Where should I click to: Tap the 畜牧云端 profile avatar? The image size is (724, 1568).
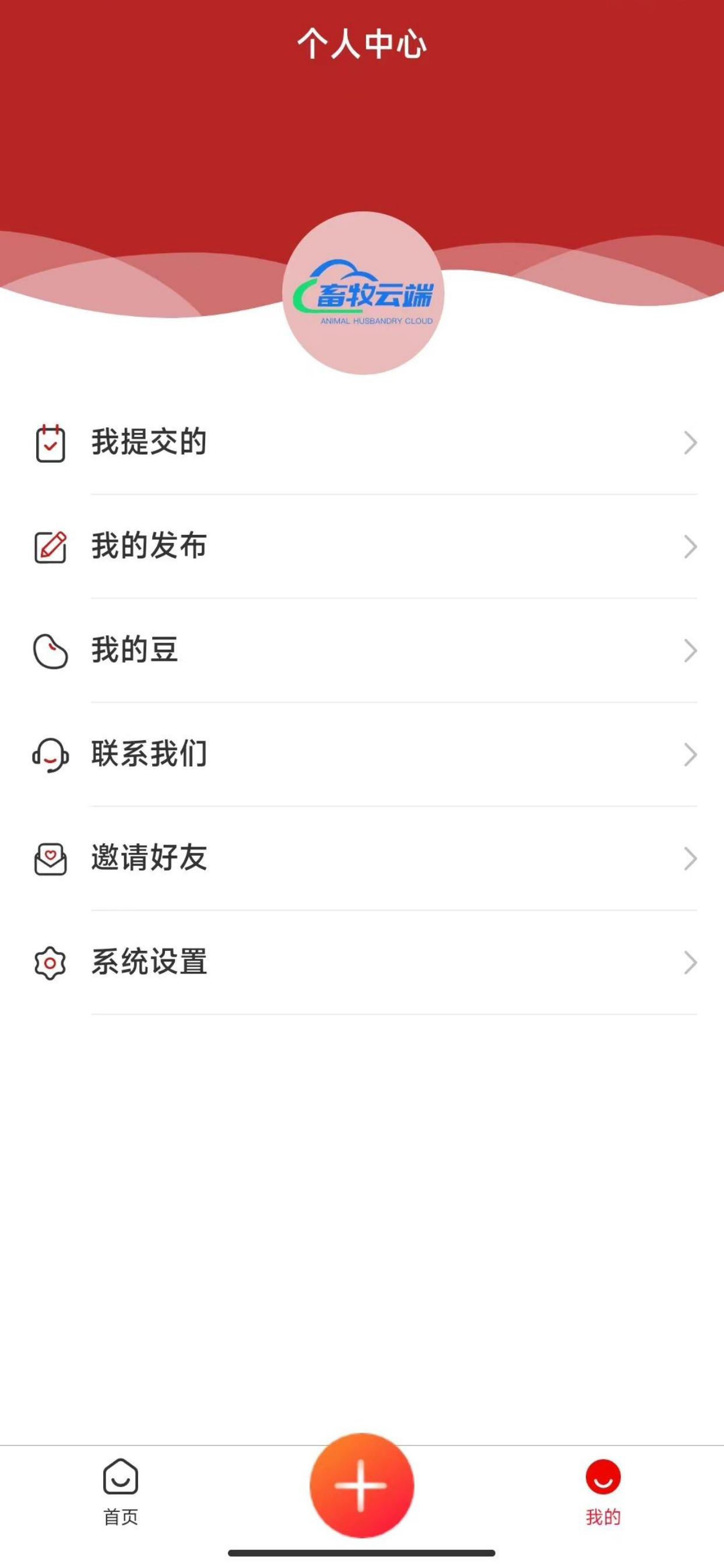pos(363,293)
